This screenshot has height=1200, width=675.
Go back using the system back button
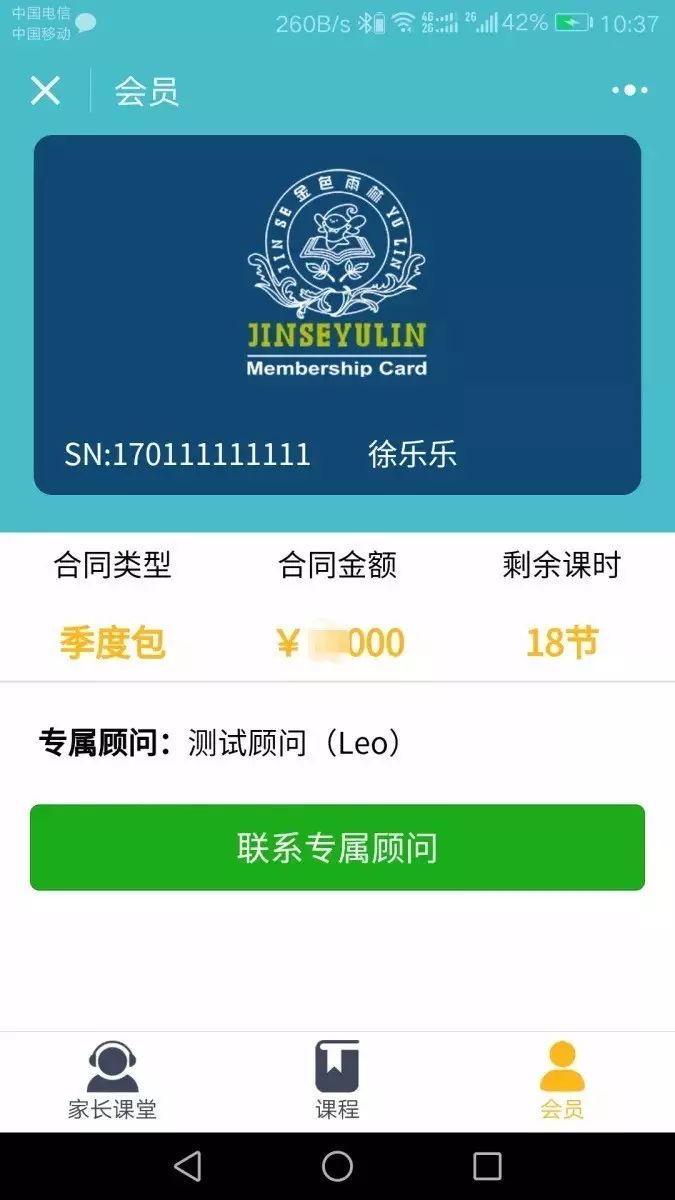pyautogui.click(x=187, y=1166)
